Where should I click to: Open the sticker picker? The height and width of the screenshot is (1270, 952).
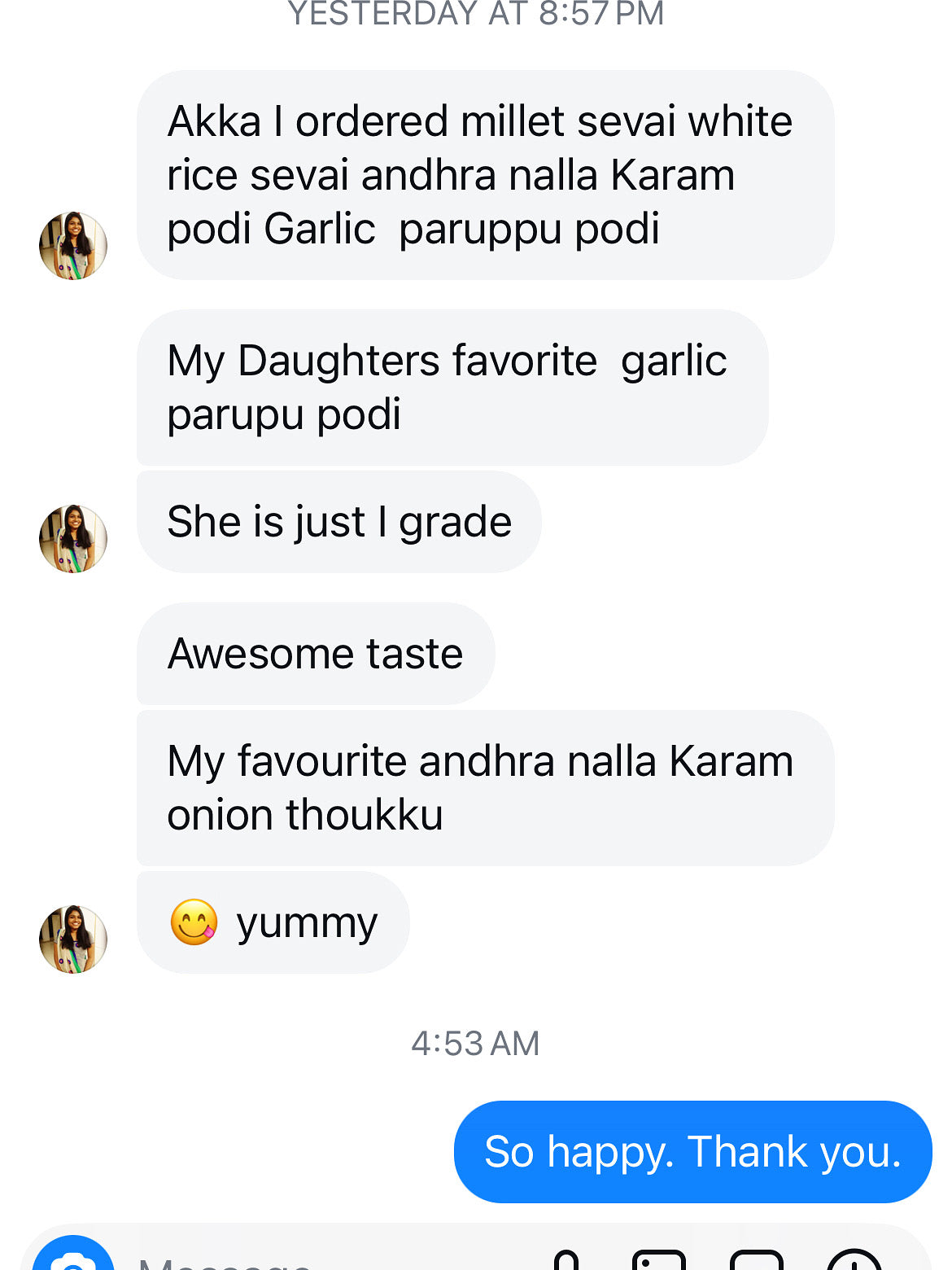[757, 1260]
